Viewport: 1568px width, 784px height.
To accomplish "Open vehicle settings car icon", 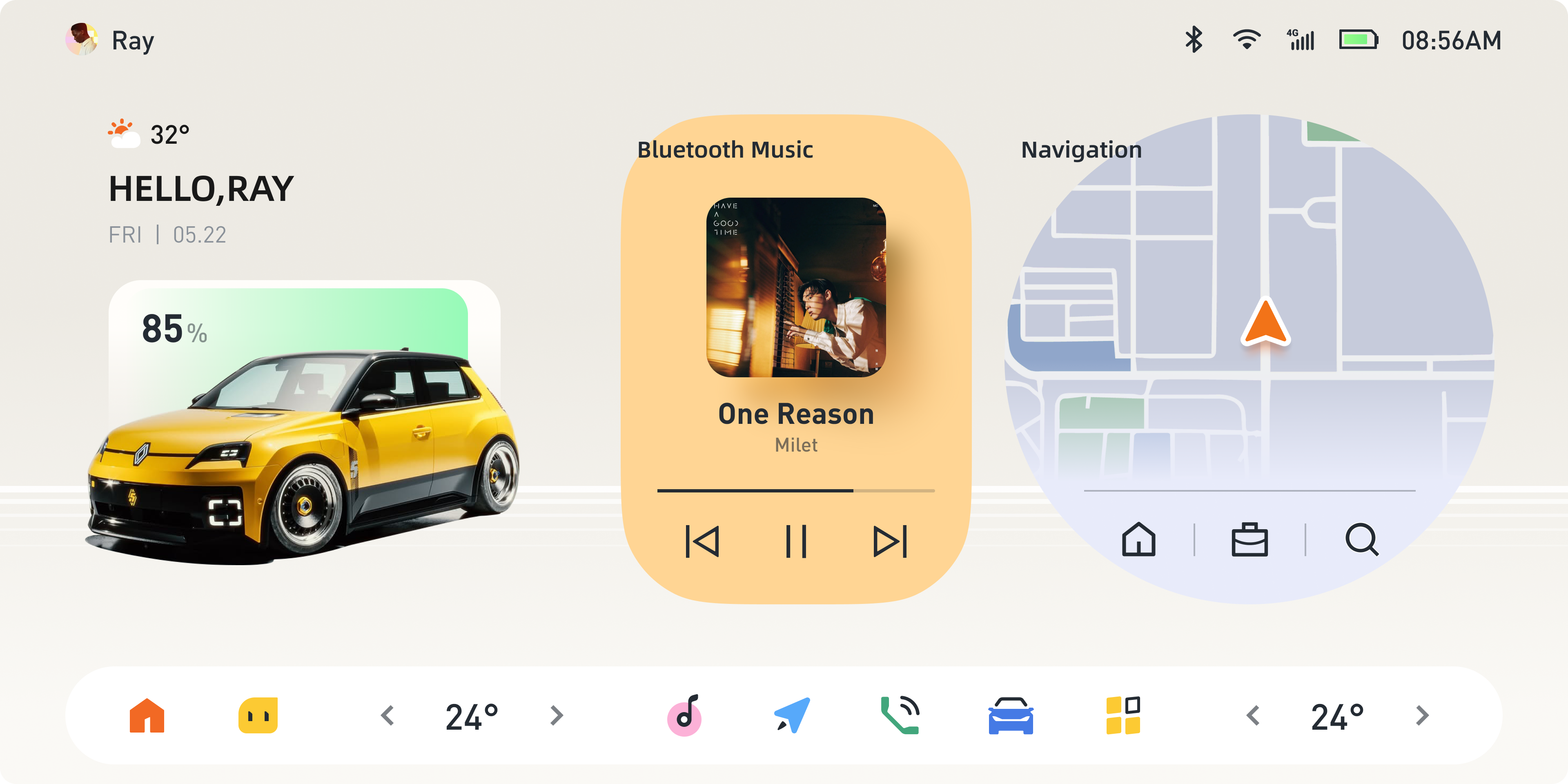I will [1011, 715].
